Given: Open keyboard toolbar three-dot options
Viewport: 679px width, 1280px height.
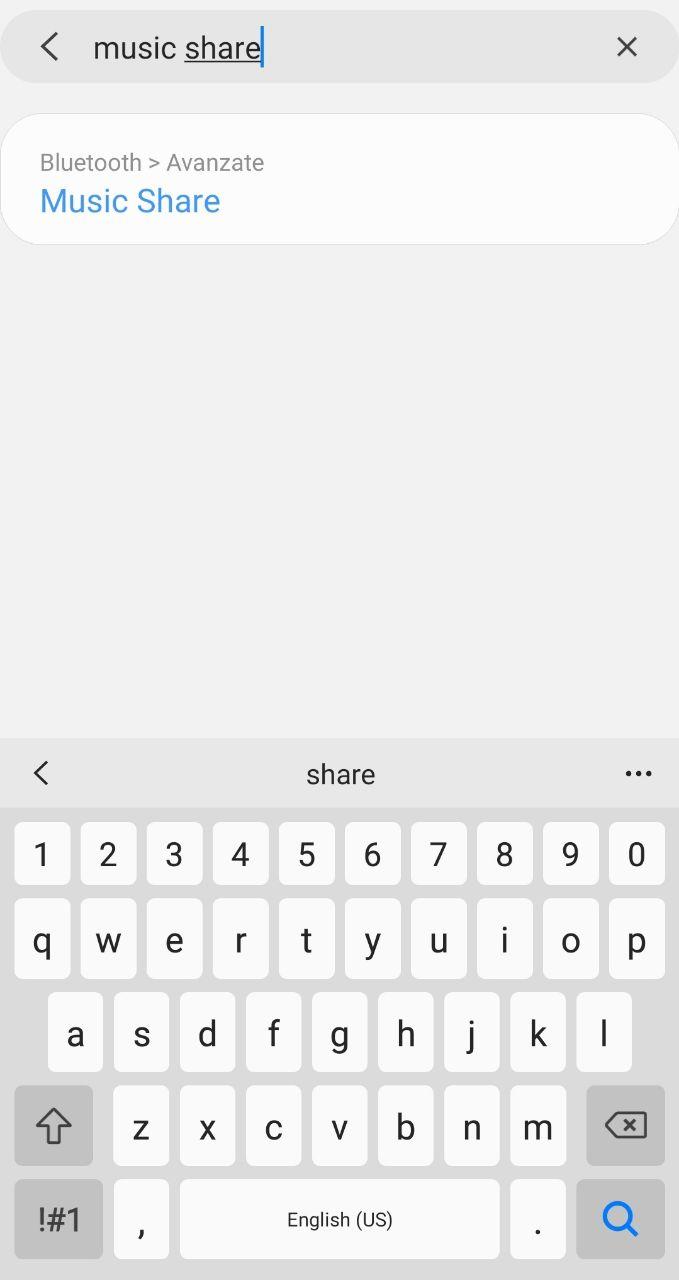Looking at the screenshot, I should click(638, 773).
